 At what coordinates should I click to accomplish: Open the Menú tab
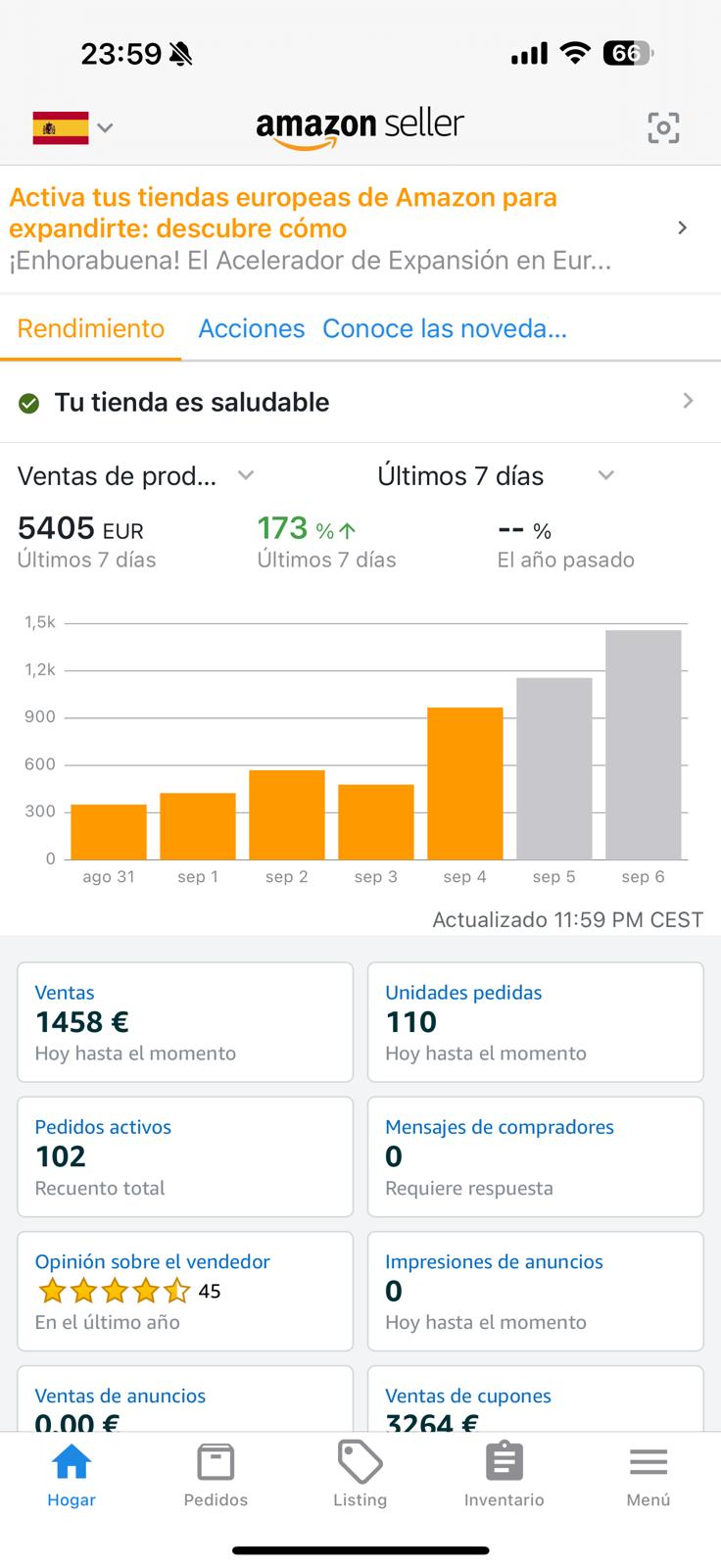648,1475
